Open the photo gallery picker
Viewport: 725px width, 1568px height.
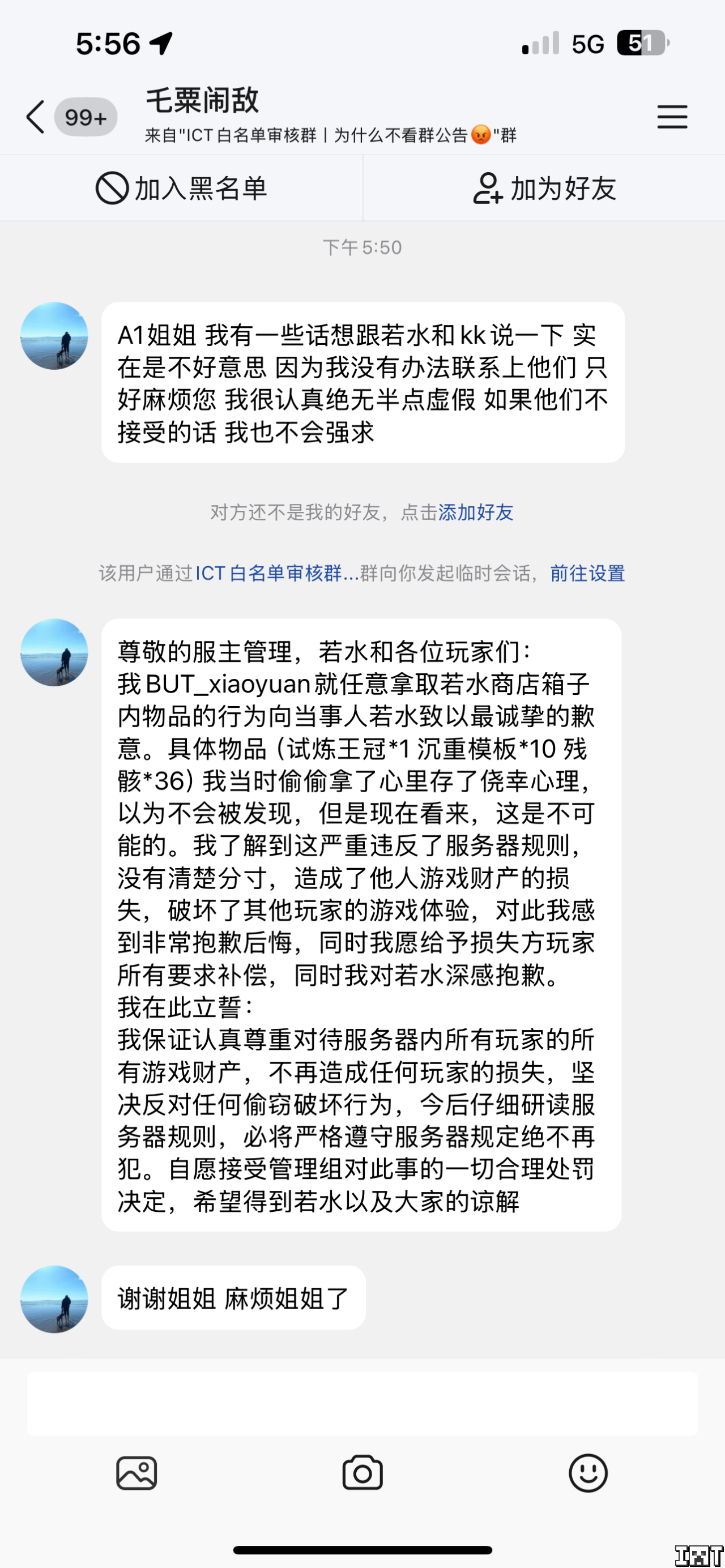coord(137,1473)
